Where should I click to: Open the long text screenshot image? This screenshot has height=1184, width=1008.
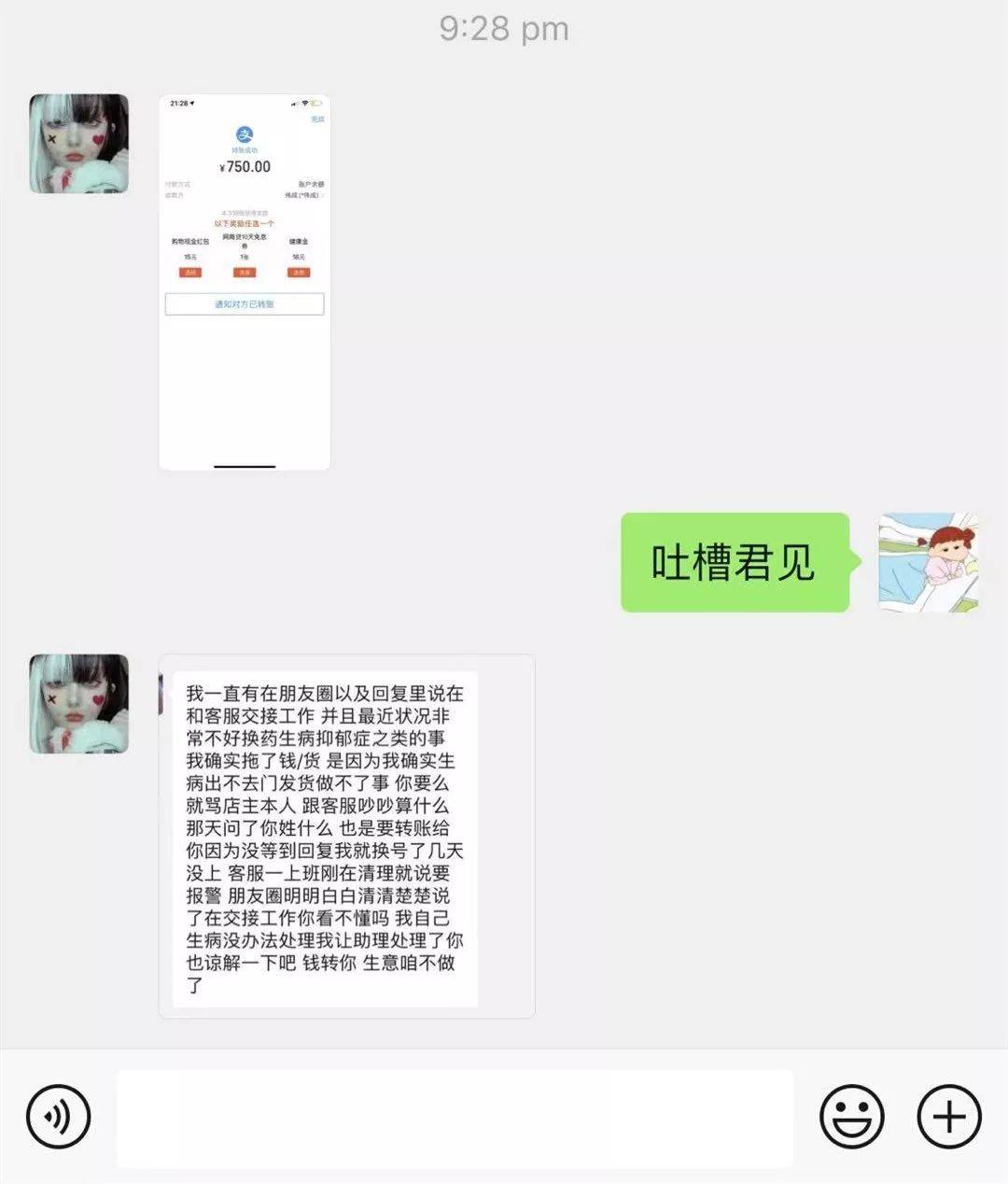pos(346,836)
